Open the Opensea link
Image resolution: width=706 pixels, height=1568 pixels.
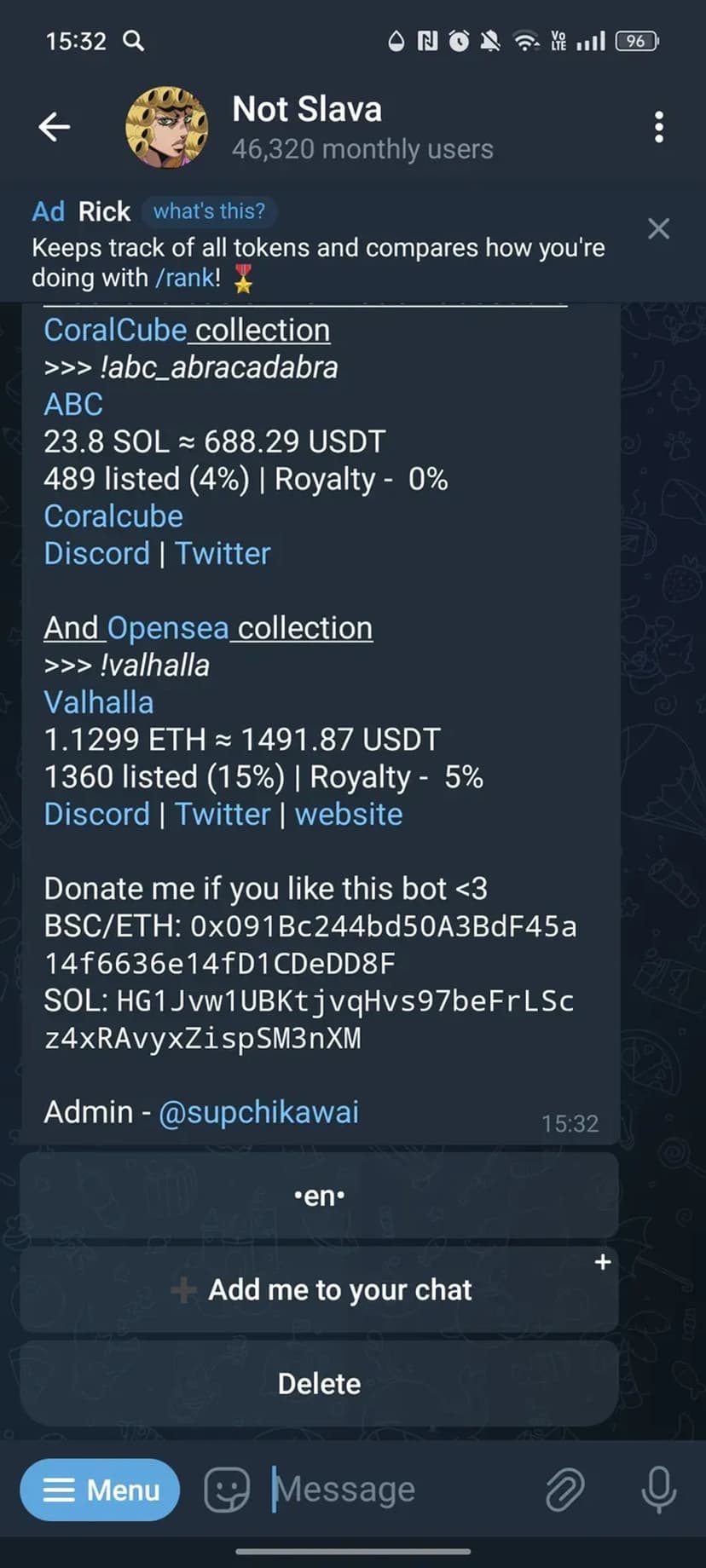[168, 628]
